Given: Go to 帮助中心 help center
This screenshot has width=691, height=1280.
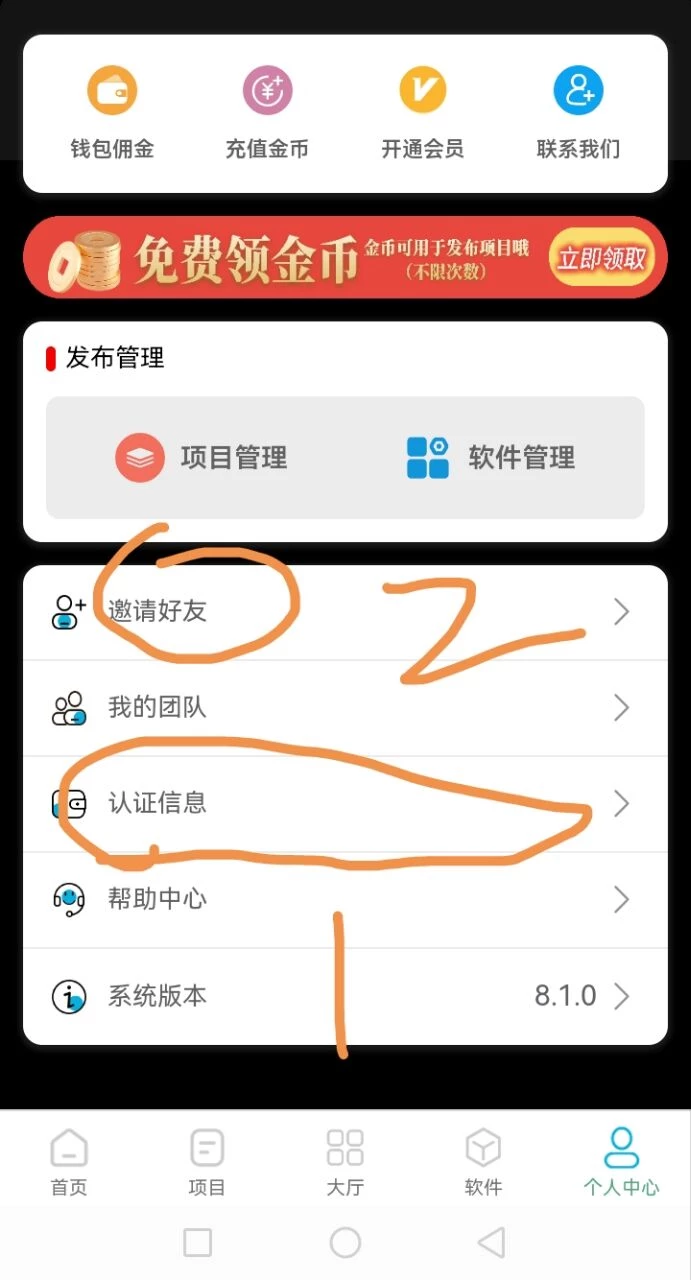Looking at the screenshot, I should pyautogui.click(x=345, y=900).
